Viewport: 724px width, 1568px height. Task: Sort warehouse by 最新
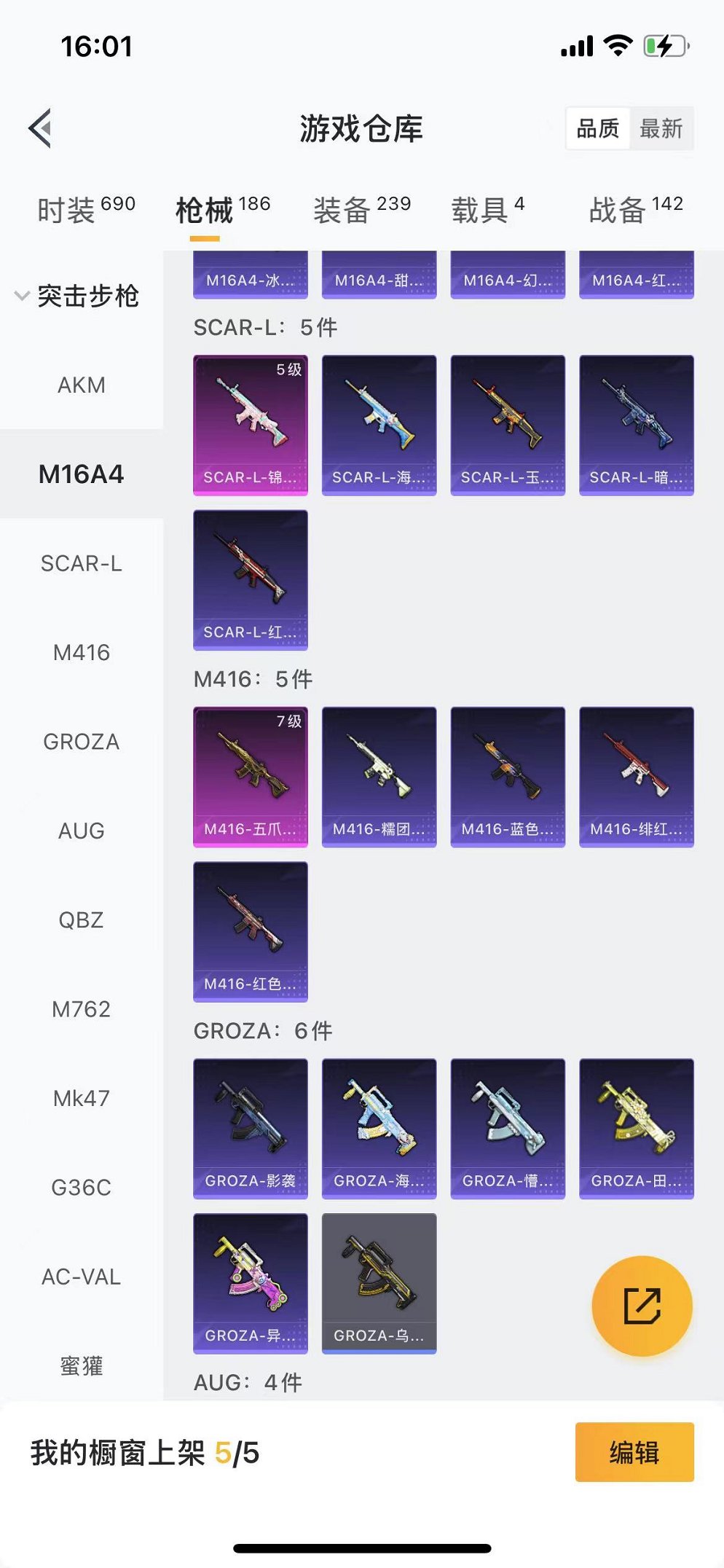point(661,128)
